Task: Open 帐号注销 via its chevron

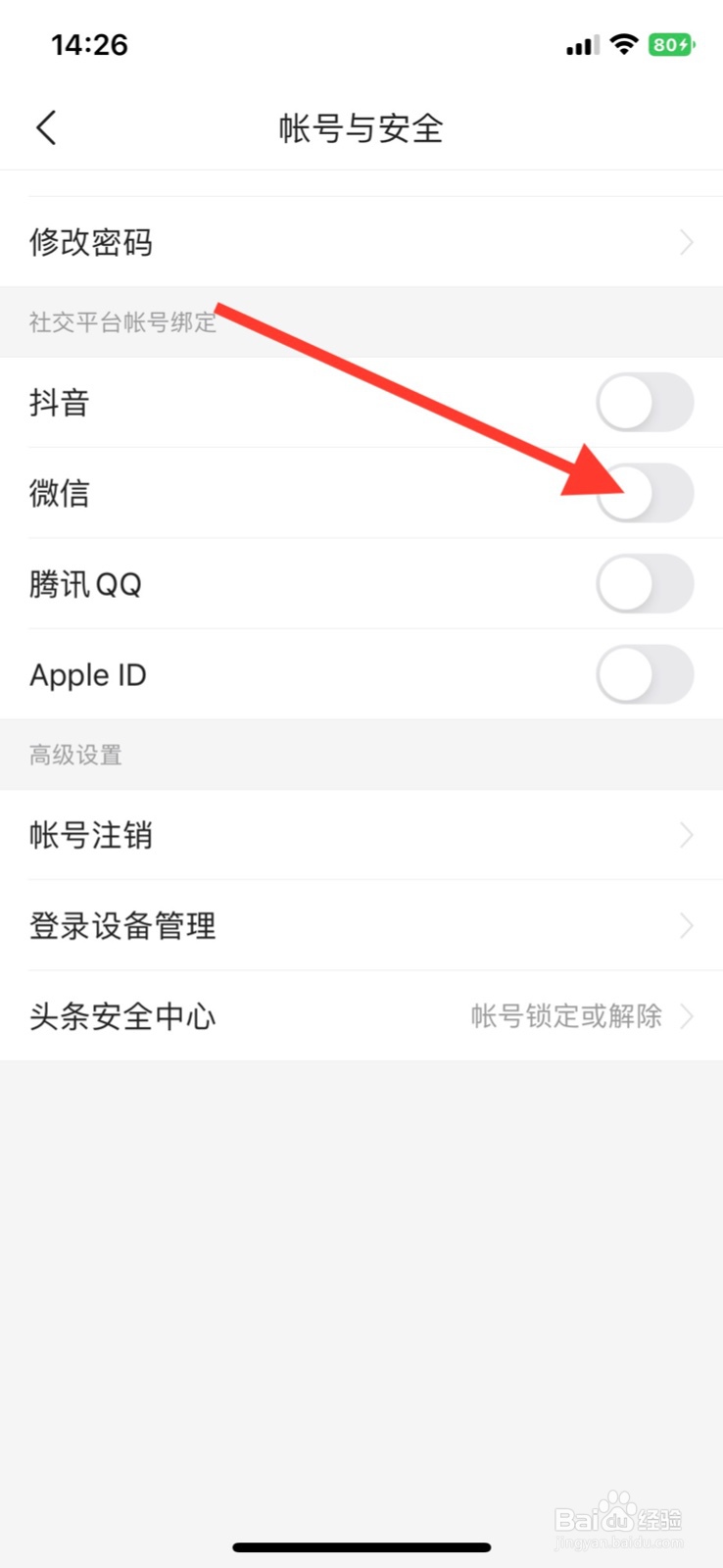Action: tap(689, 835)
